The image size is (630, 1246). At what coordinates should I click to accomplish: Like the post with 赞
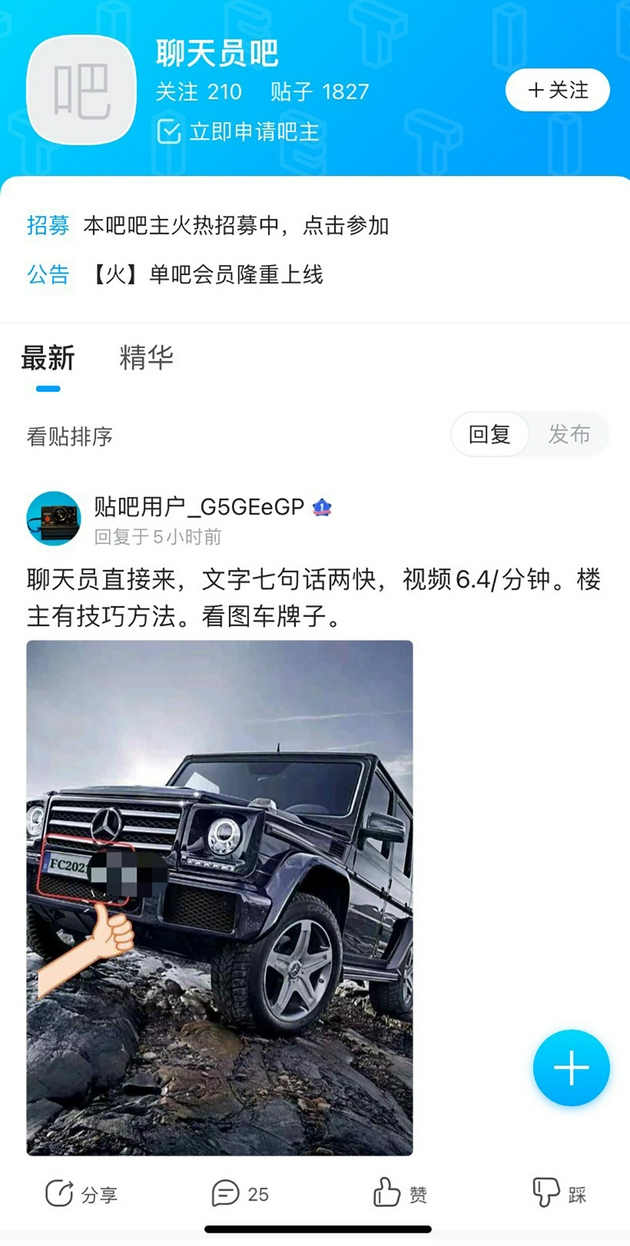400,1193
